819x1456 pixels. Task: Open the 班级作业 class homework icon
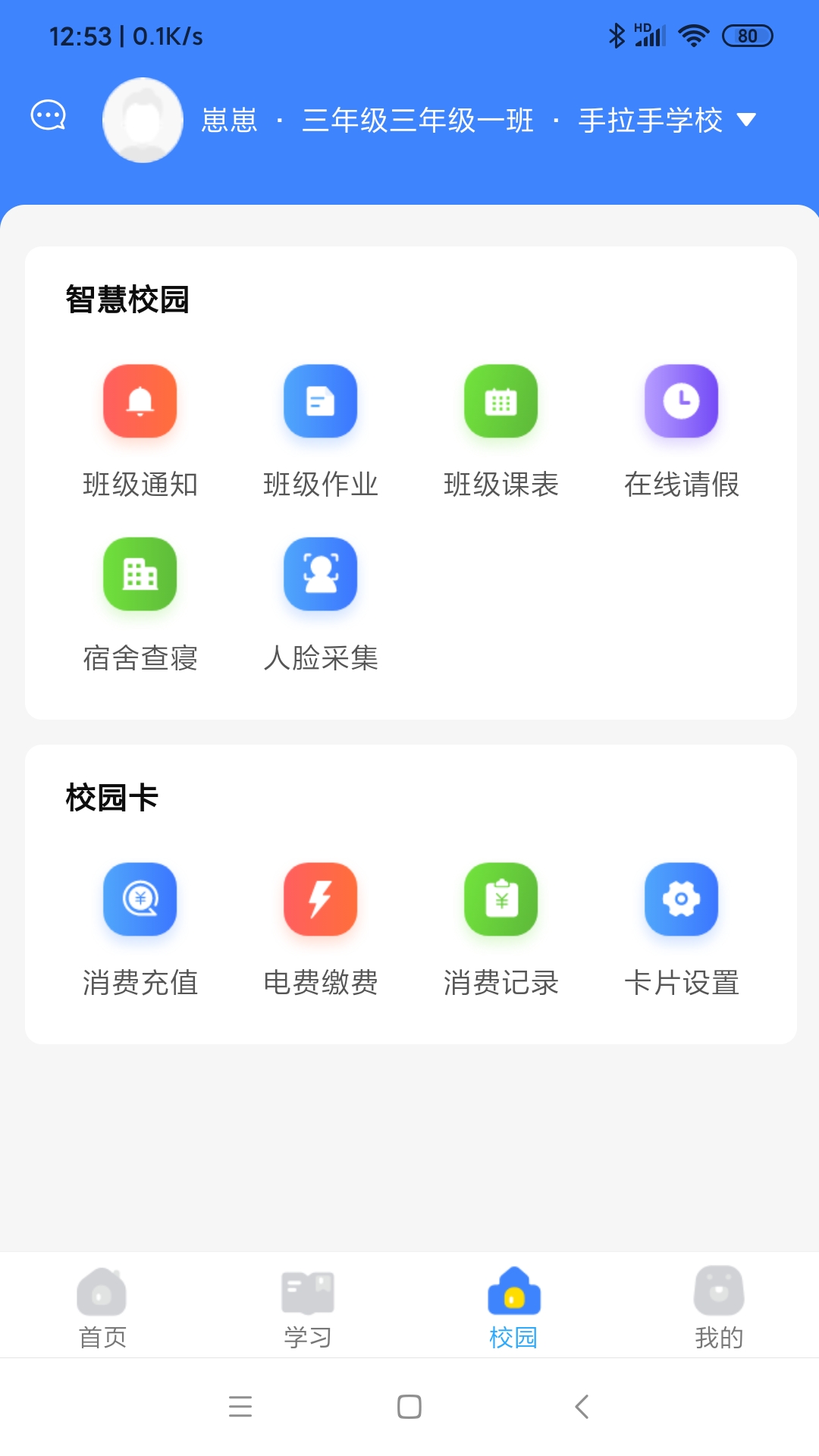click(320, 402)
